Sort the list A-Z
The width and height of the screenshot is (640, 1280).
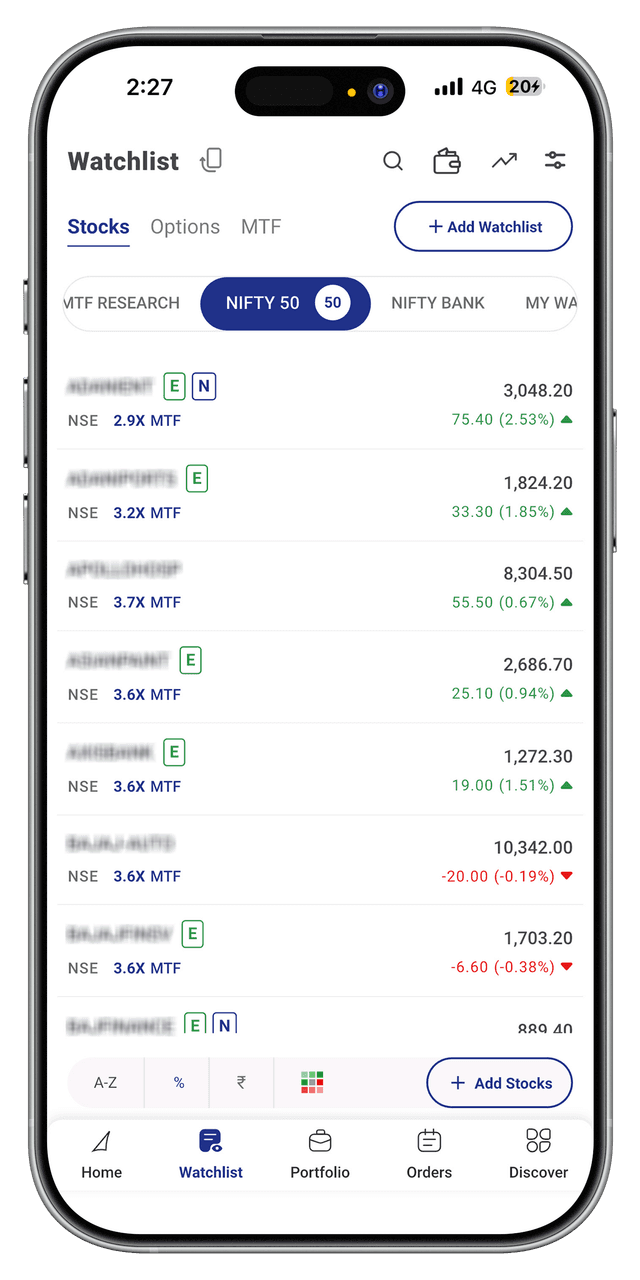click(106, 1083)
